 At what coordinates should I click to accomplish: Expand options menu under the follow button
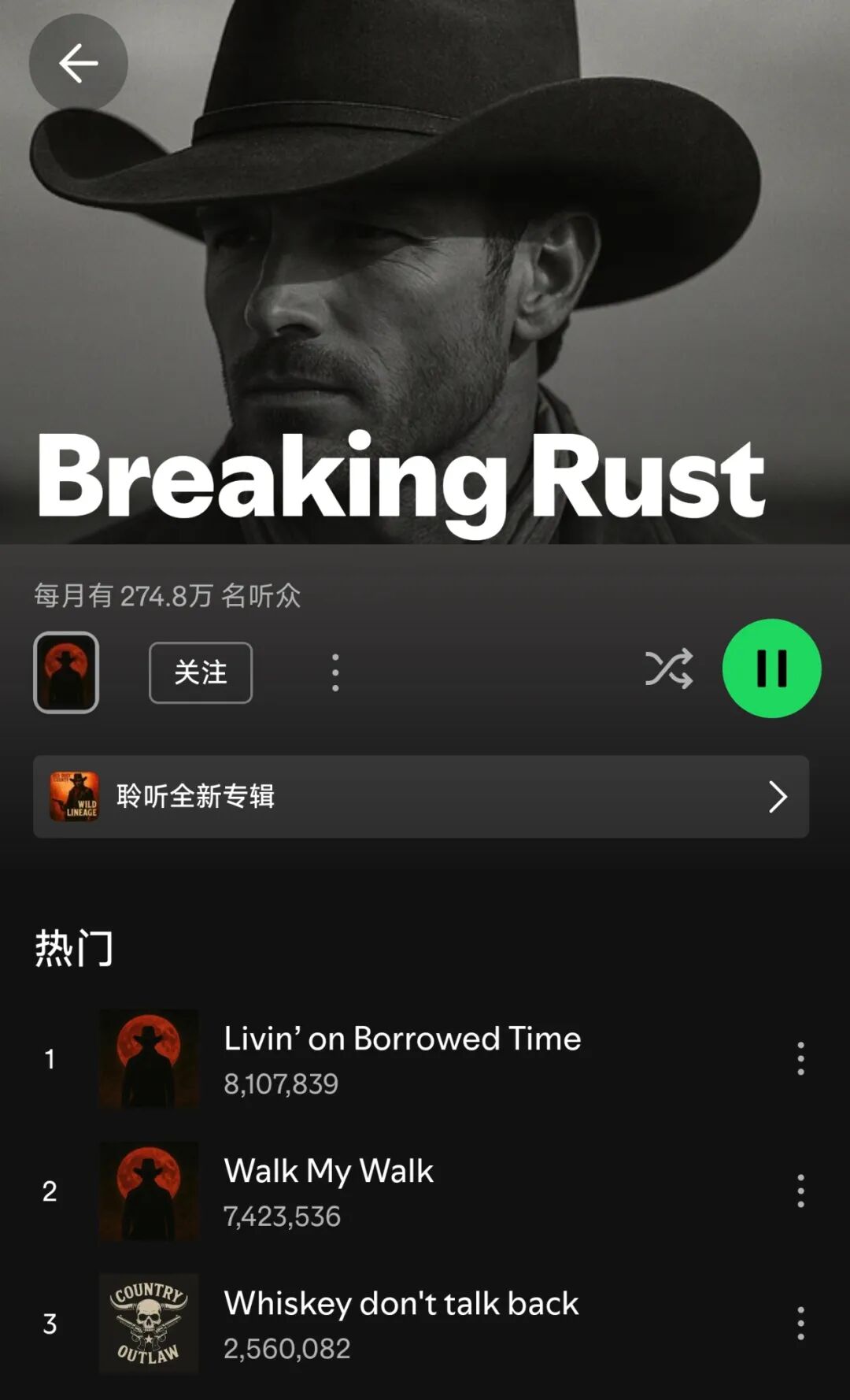coord(335,672)
